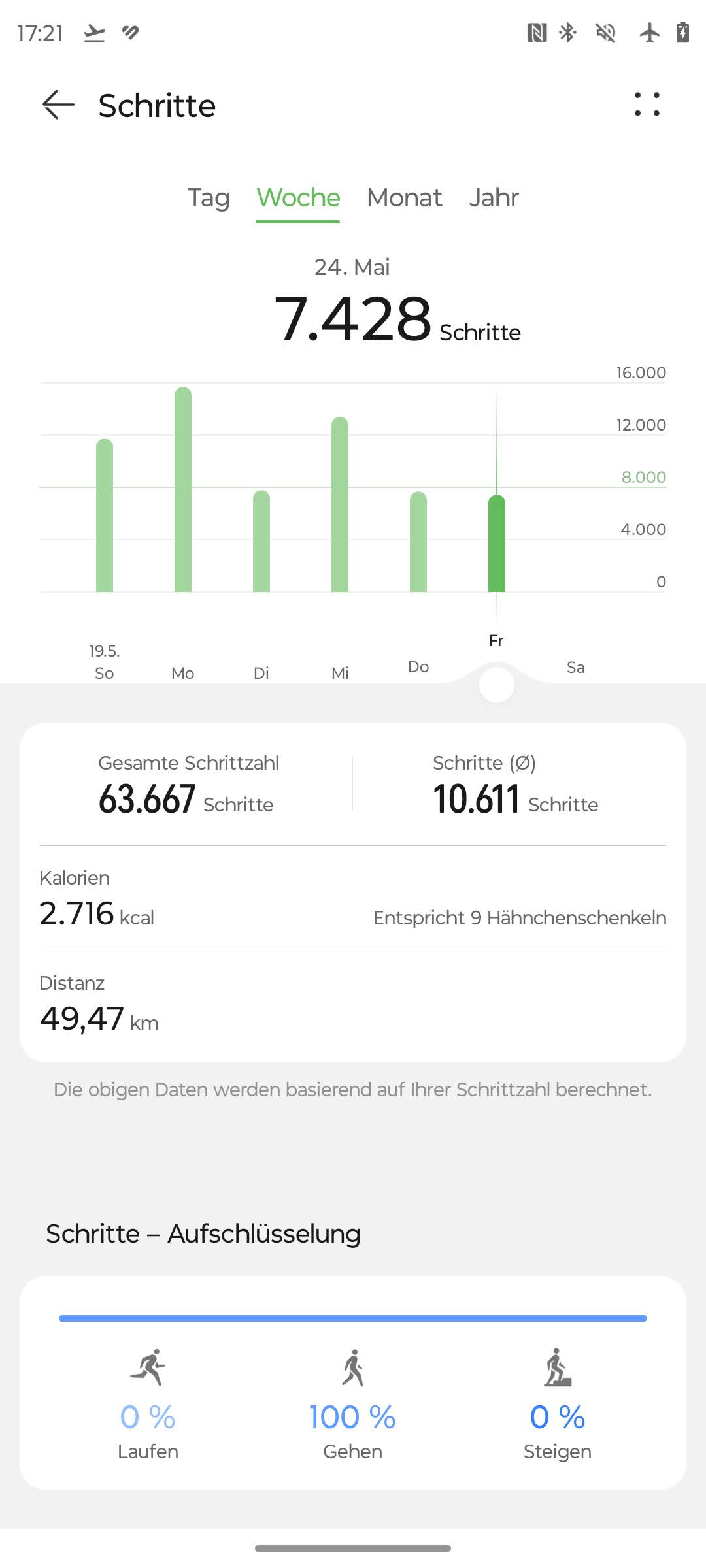The image size is (706, 1568).
Task: Show steps for Dienstag's bar
Action: coord(261,542)
